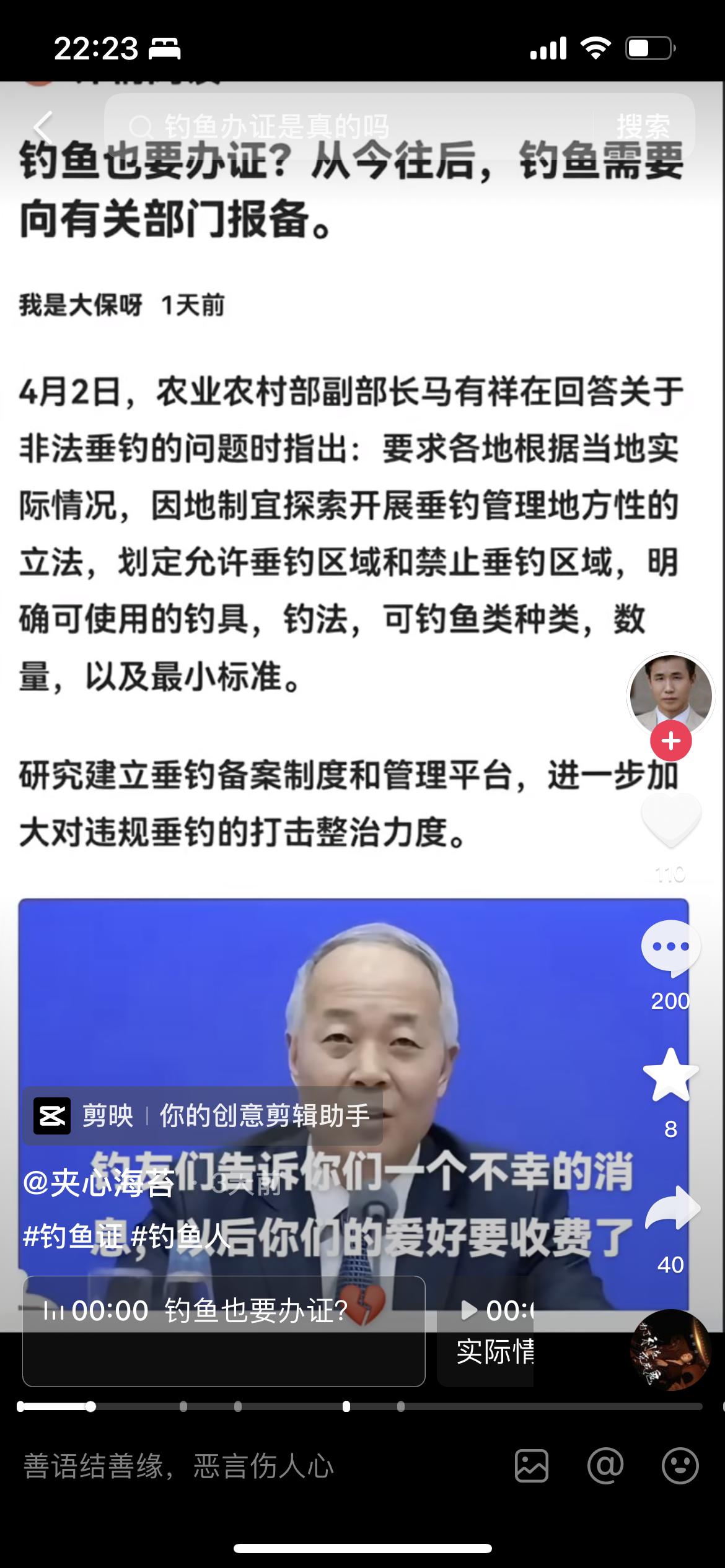Viewport: 725px width, 1568px height.
Task: Open the #钓鱼证 hashtag
Action: 73,1237
